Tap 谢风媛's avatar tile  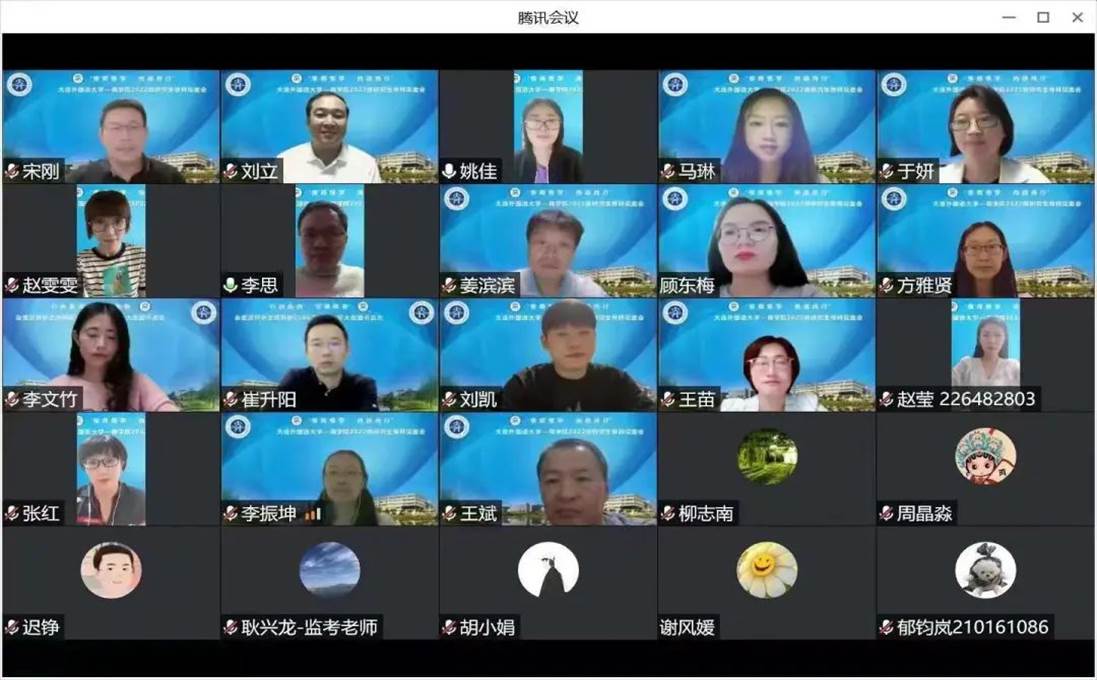[767, 571]
